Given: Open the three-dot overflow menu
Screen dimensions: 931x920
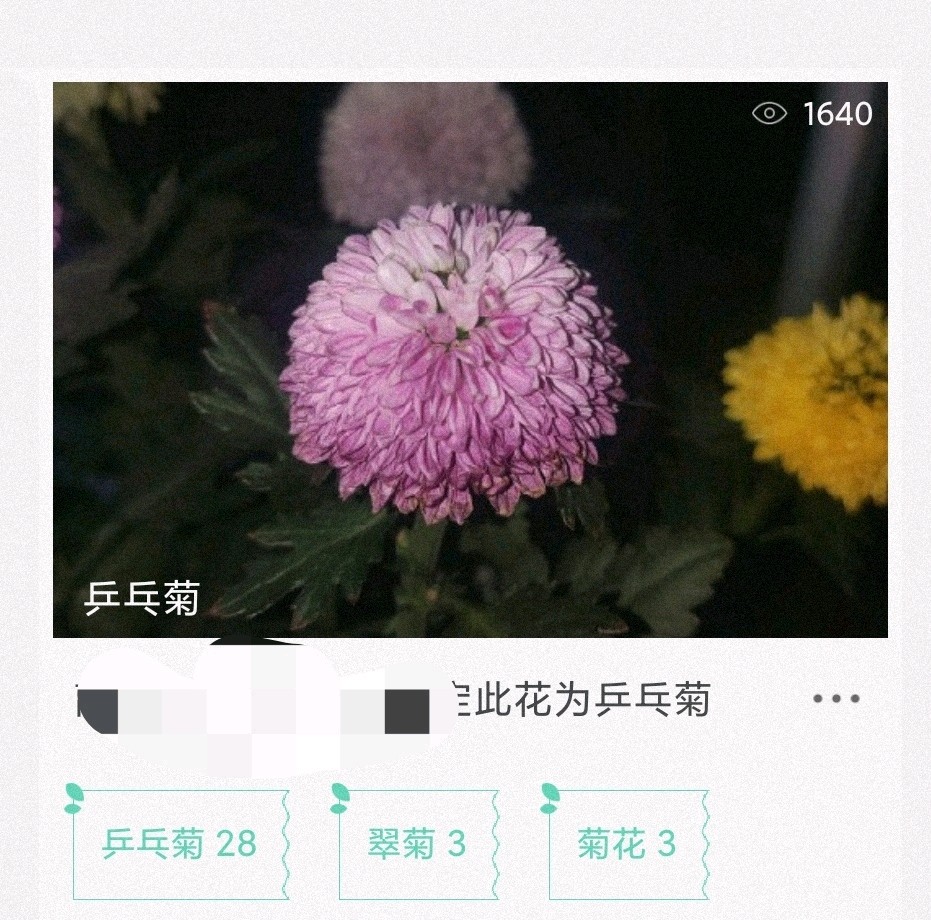Looking at the screenshot, I should [x=836, y=699].
